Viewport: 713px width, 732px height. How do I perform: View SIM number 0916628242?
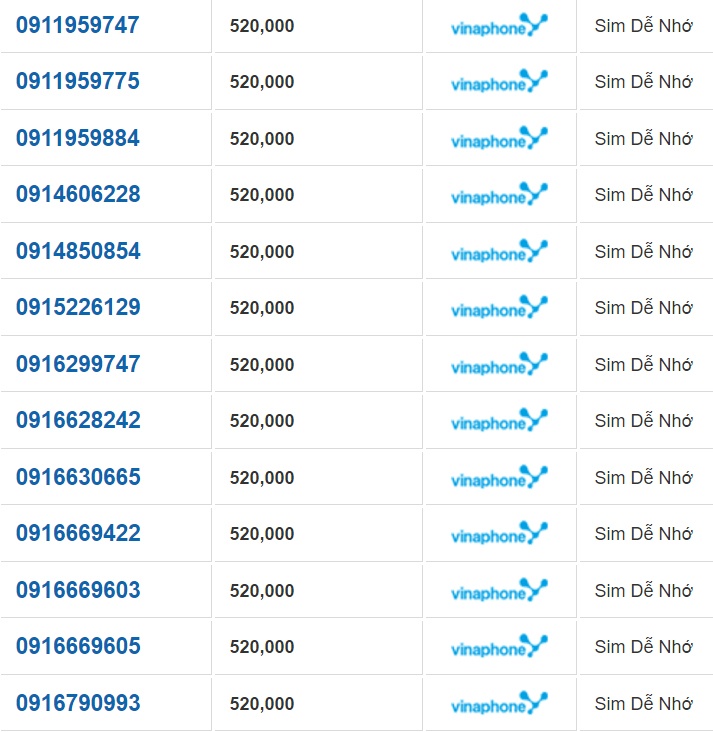click(78, 421)
